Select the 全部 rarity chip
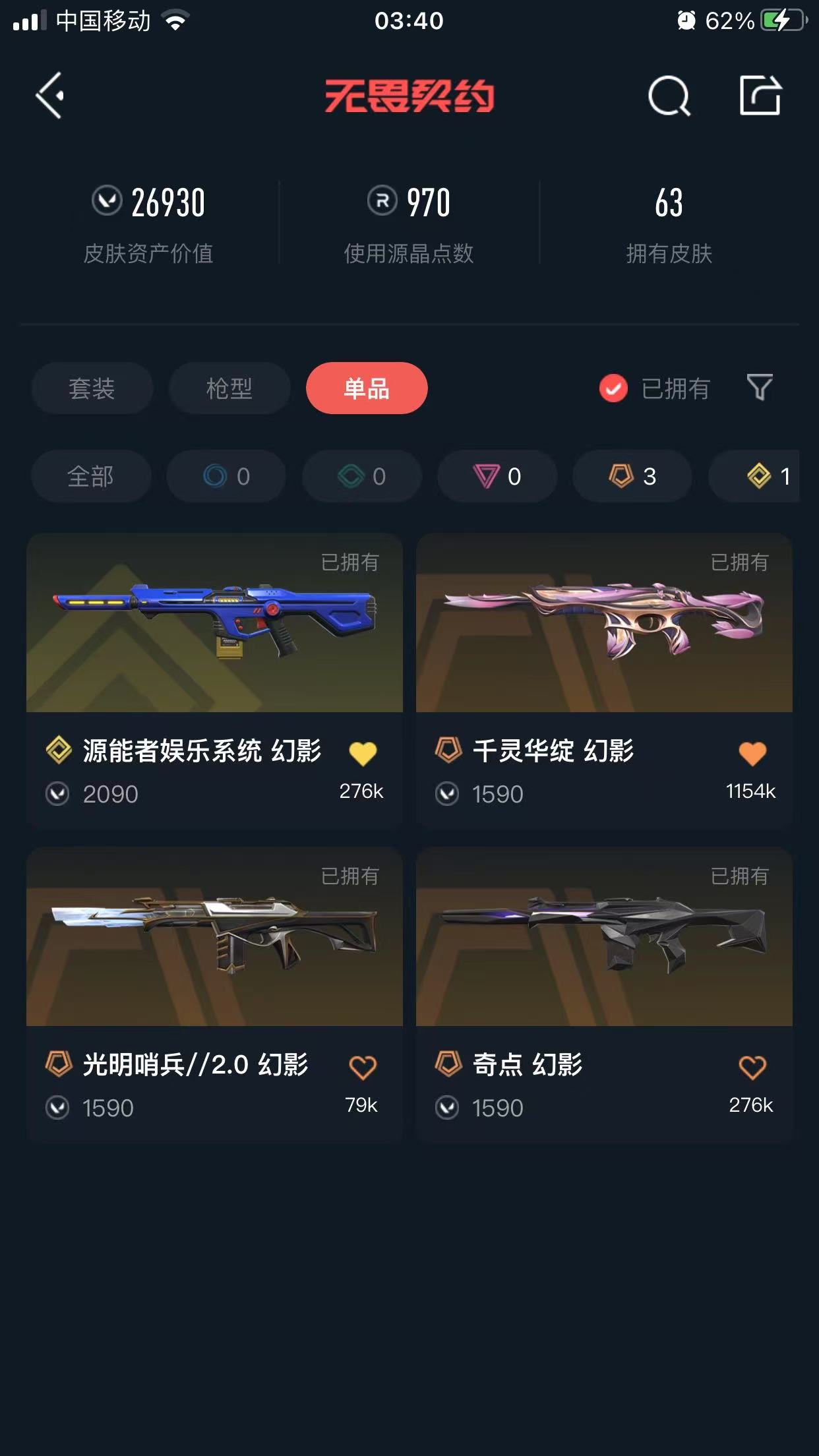 pyautogui.click(x=91, y=476)
